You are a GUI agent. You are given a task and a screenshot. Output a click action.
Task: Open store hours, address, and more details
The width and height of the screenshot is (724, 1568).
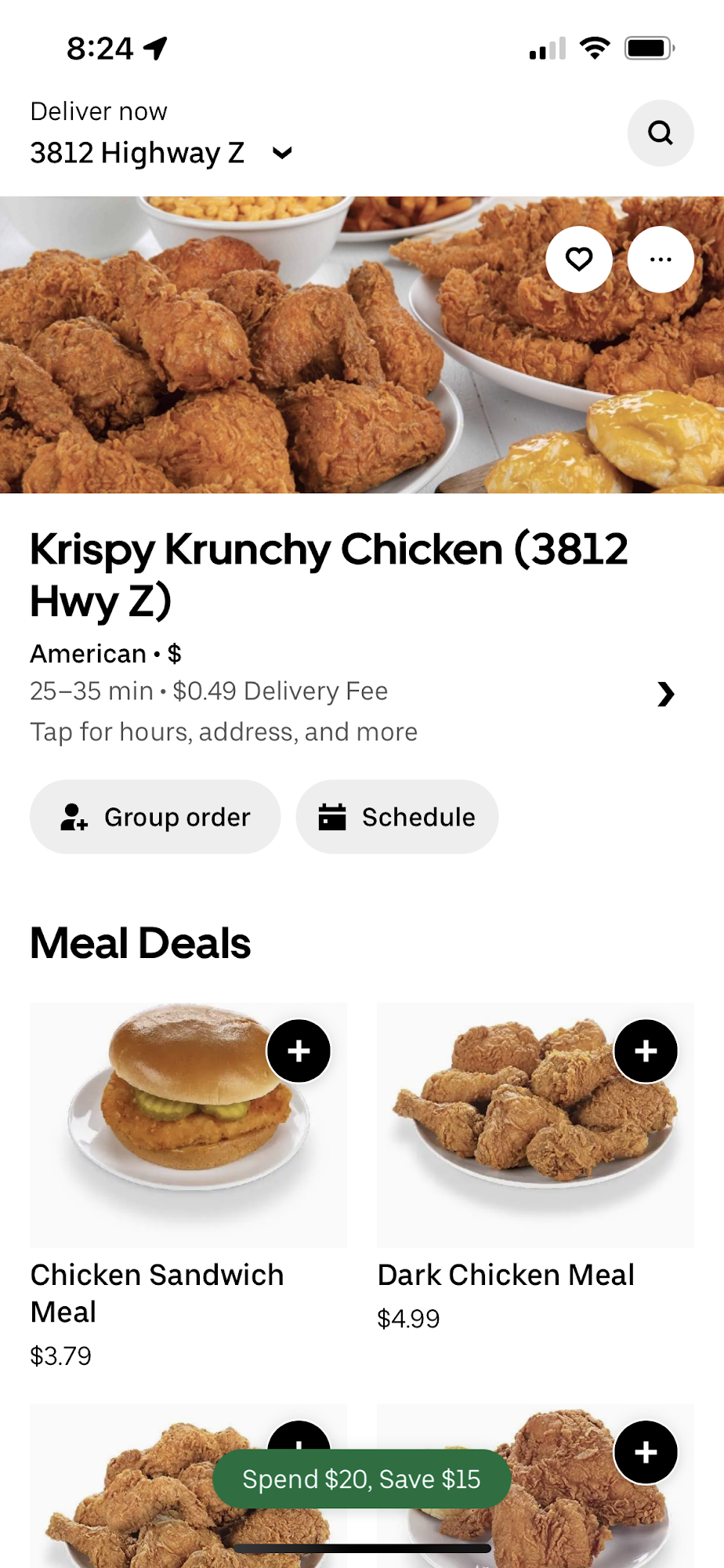665,694
